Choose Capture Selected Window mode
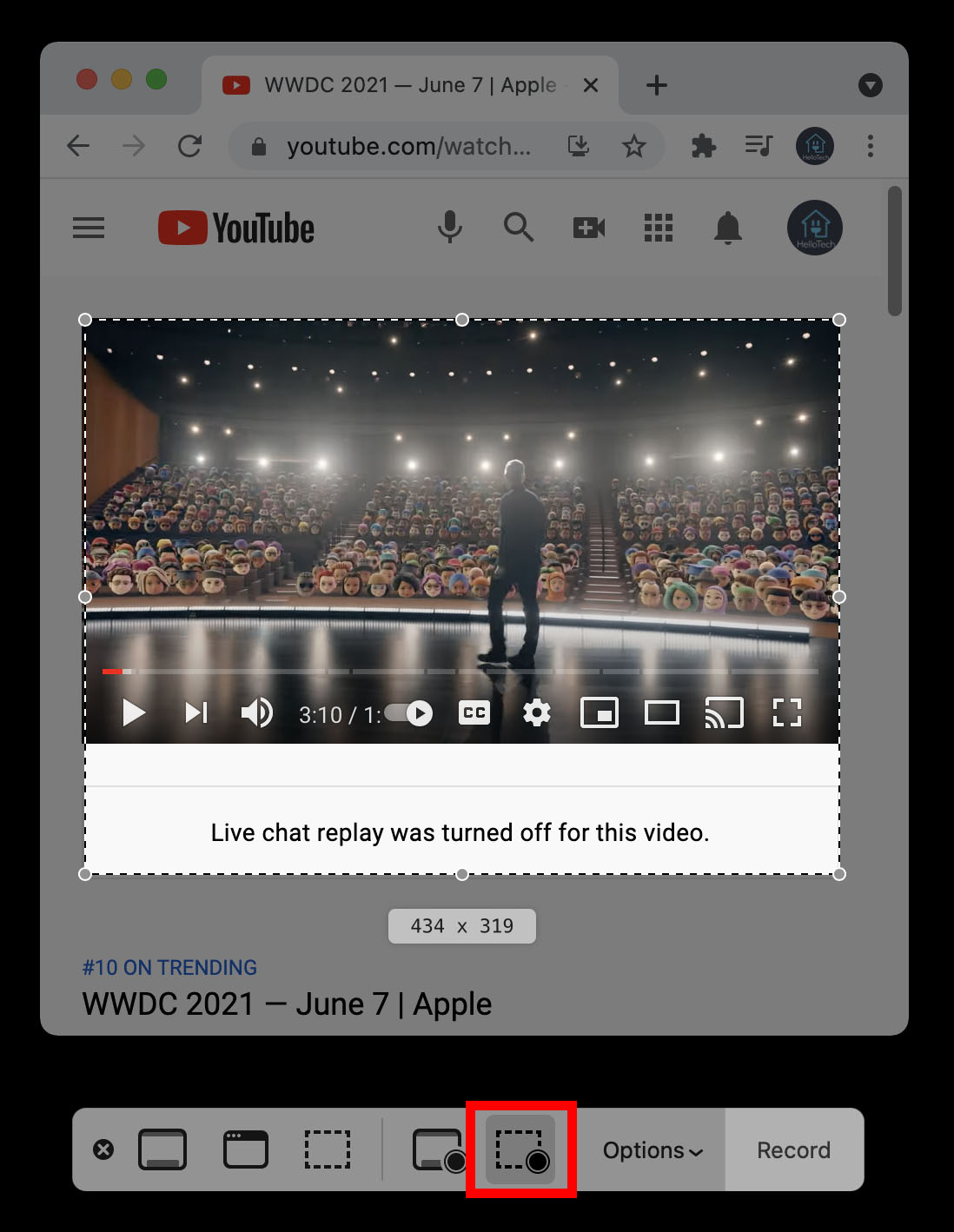954x1232 pixels. [x=246, y=1149]
